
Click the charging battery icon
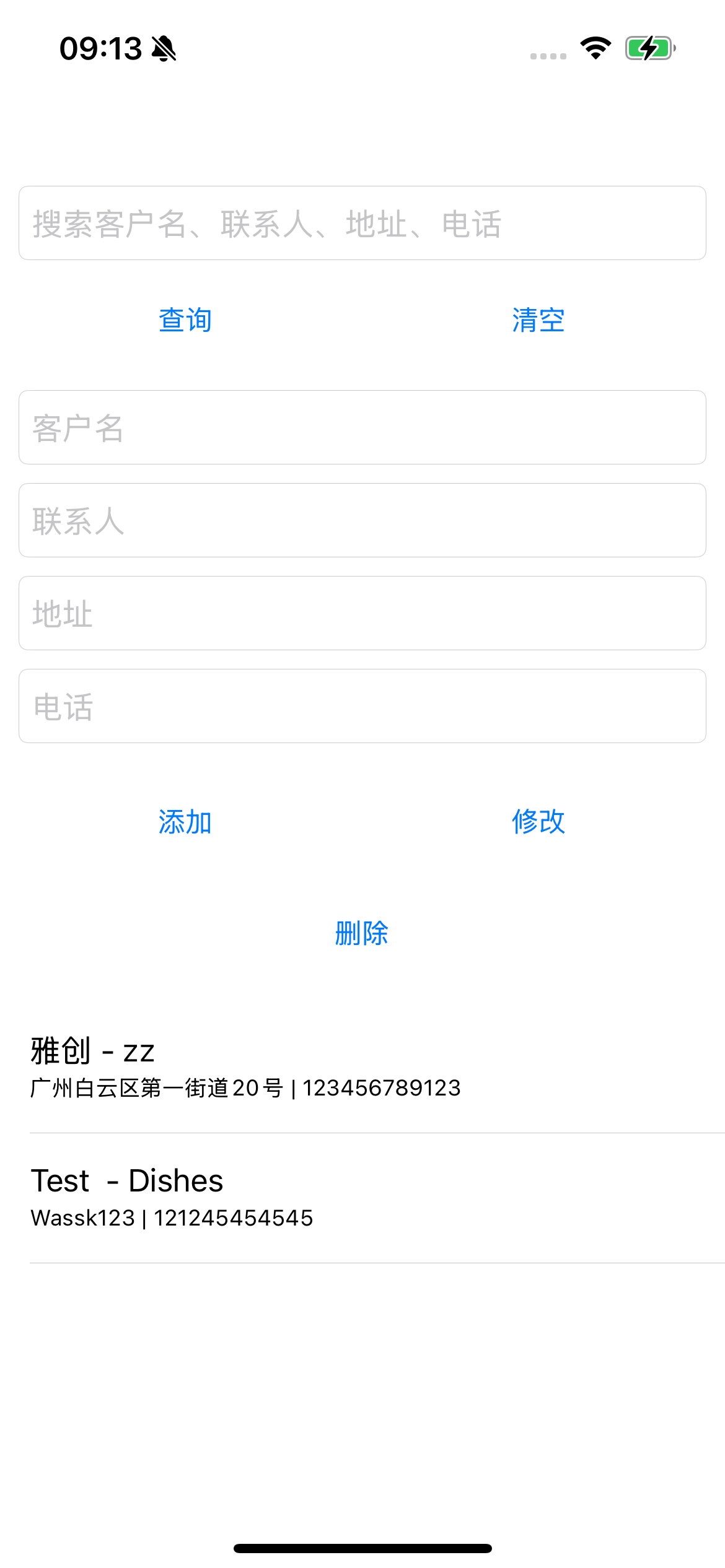tap(648, 48)
